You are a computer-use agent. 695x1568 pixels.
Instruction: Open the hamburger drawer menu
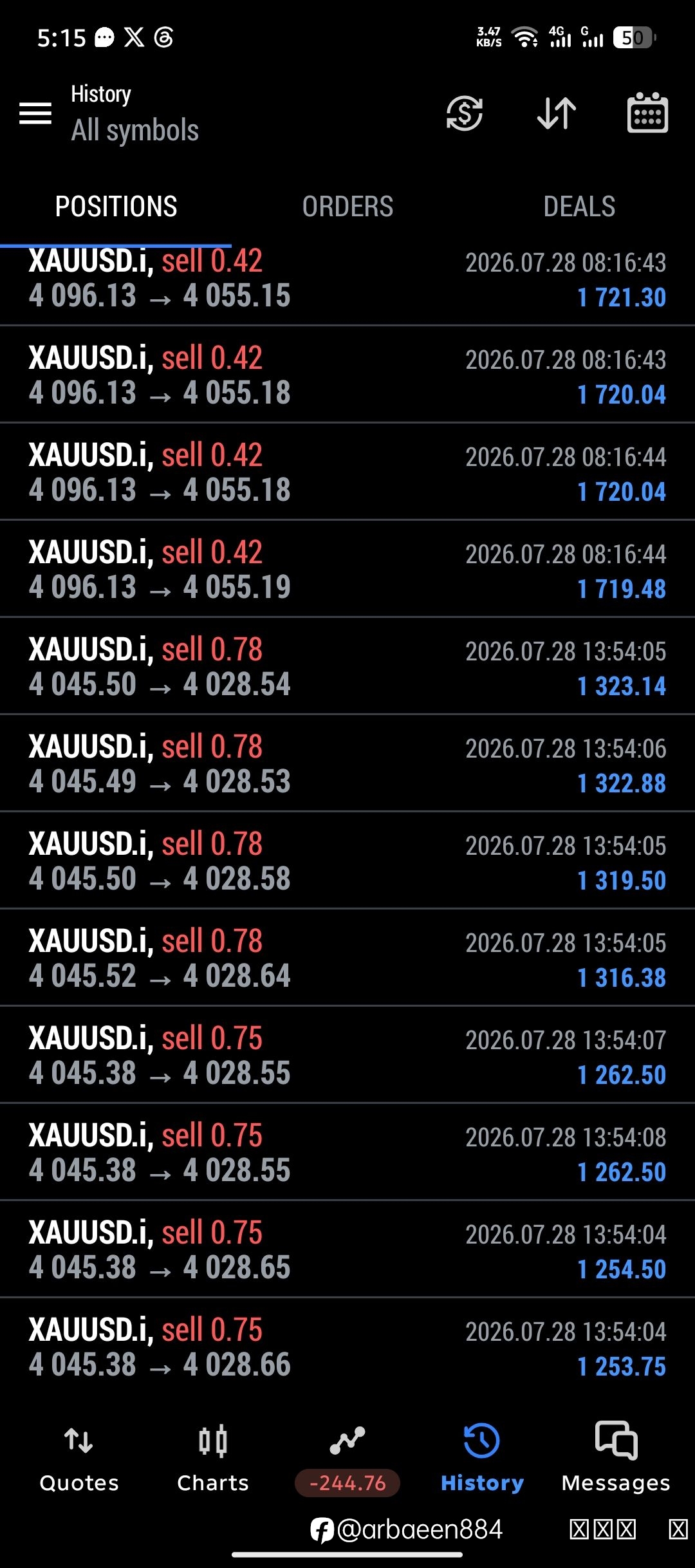coord(35,113)
